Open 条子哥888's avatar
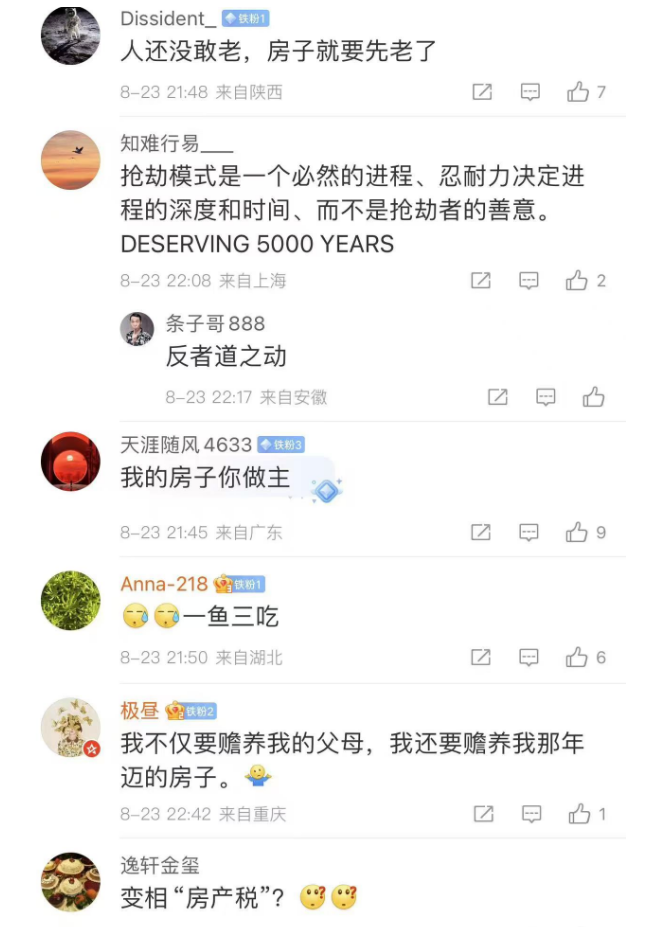 [137, 328]
